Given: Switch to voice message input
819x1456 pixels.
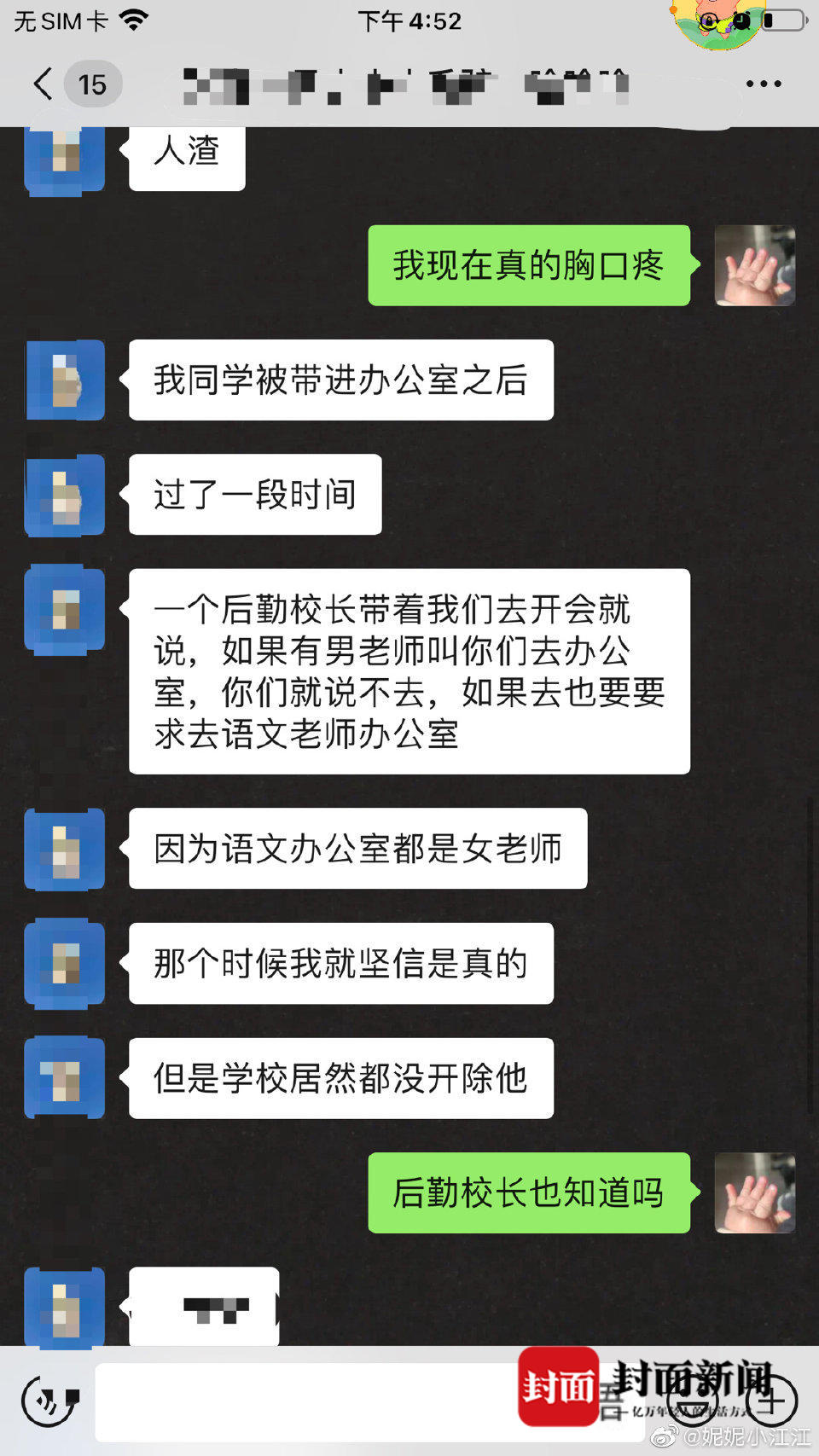Looking at the screenshot, I should (x=49, y=1401).
